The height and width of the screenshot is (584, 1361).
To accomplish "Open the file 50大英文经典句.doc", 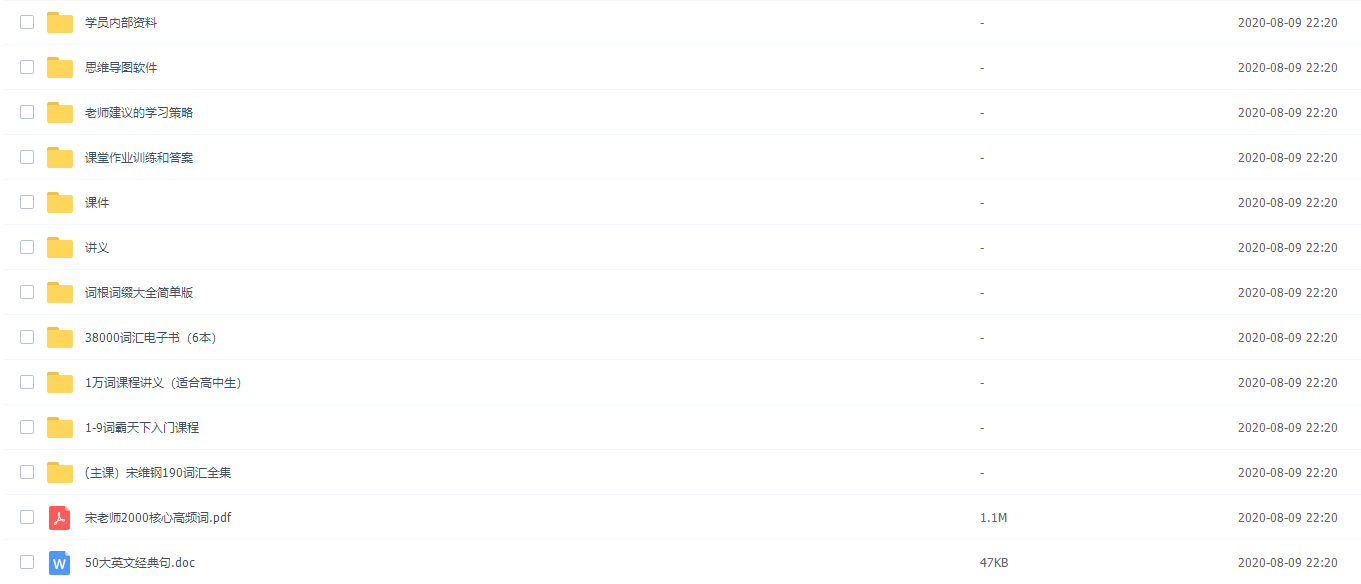I will [x=139, y=563].
